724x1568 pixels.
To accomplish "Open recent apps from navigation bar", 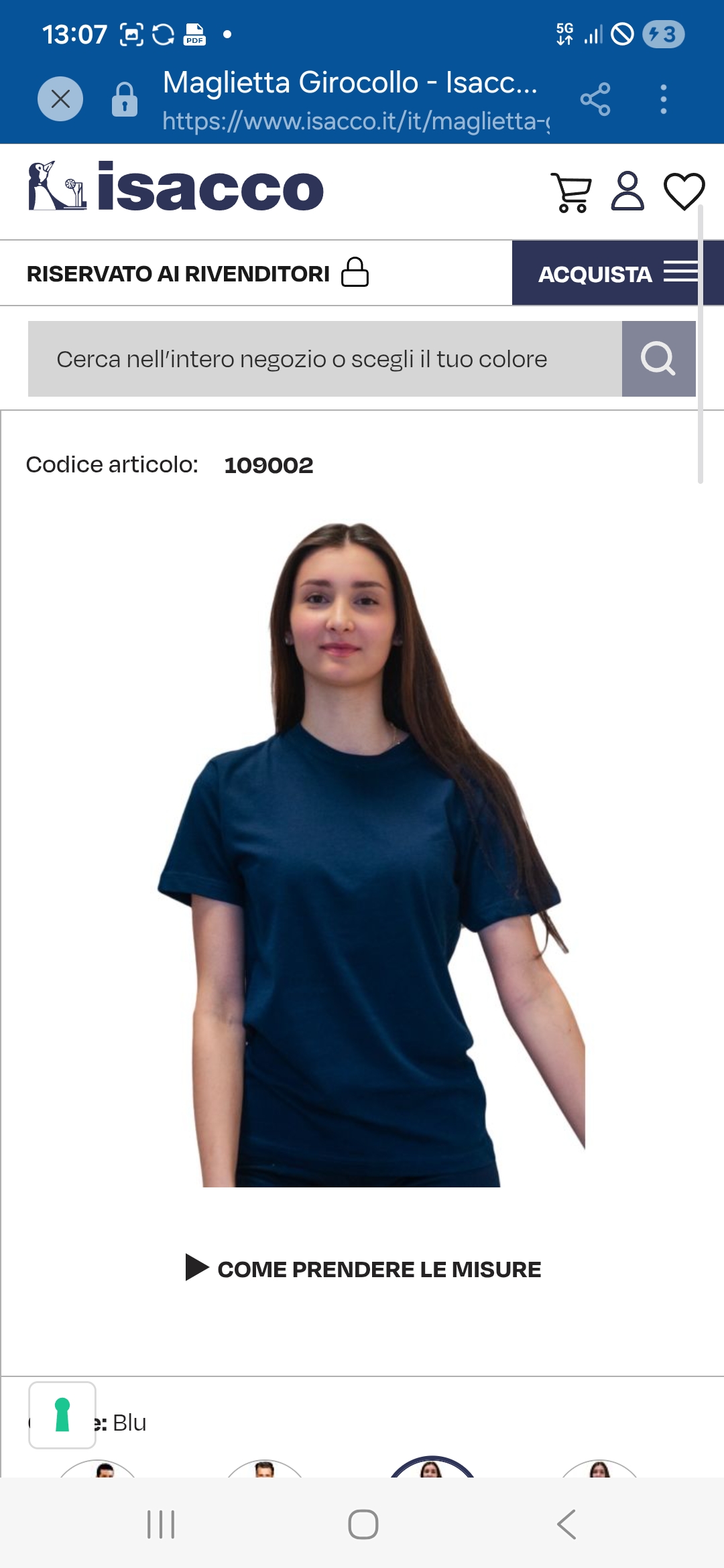I will pyautogui.click(x=161, y=1524).
